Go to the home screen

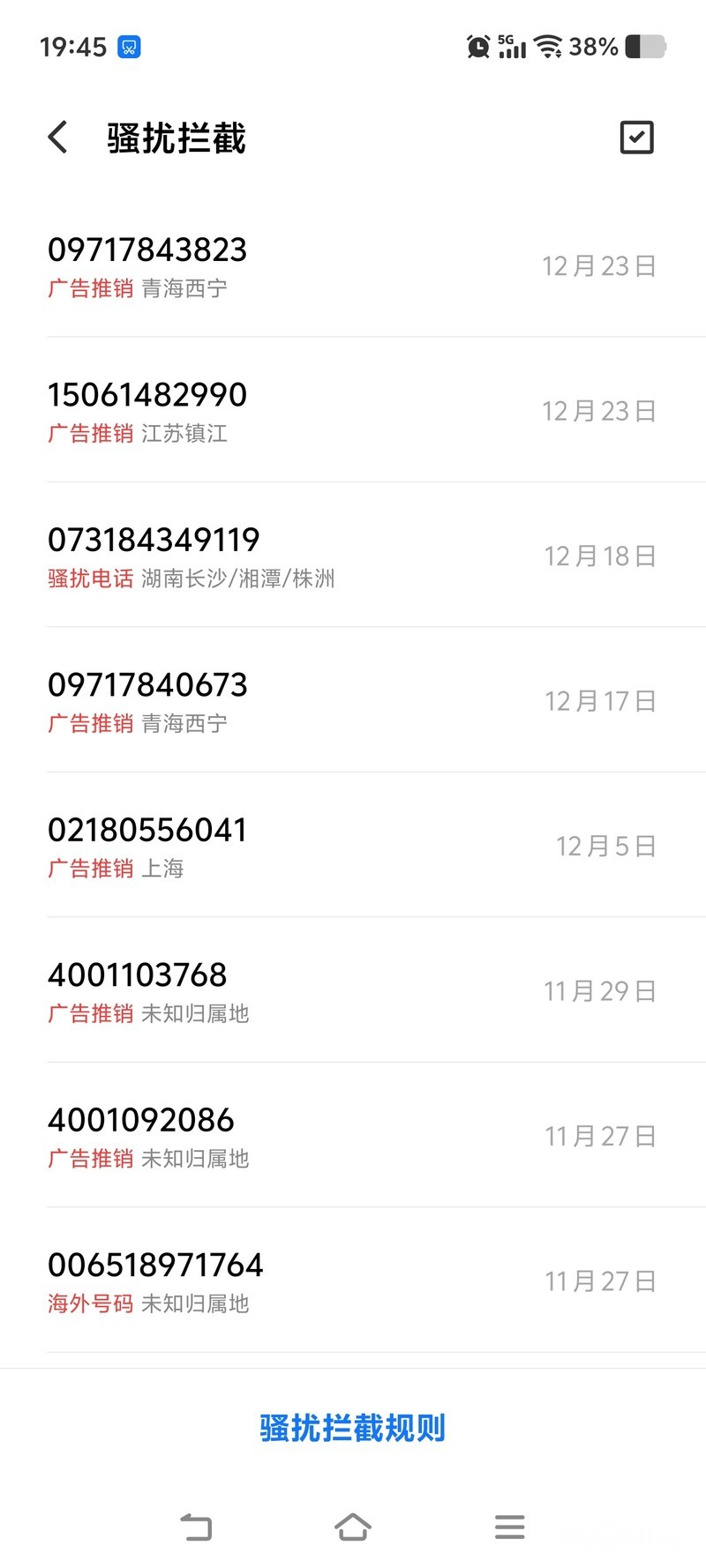(353, 1527)
